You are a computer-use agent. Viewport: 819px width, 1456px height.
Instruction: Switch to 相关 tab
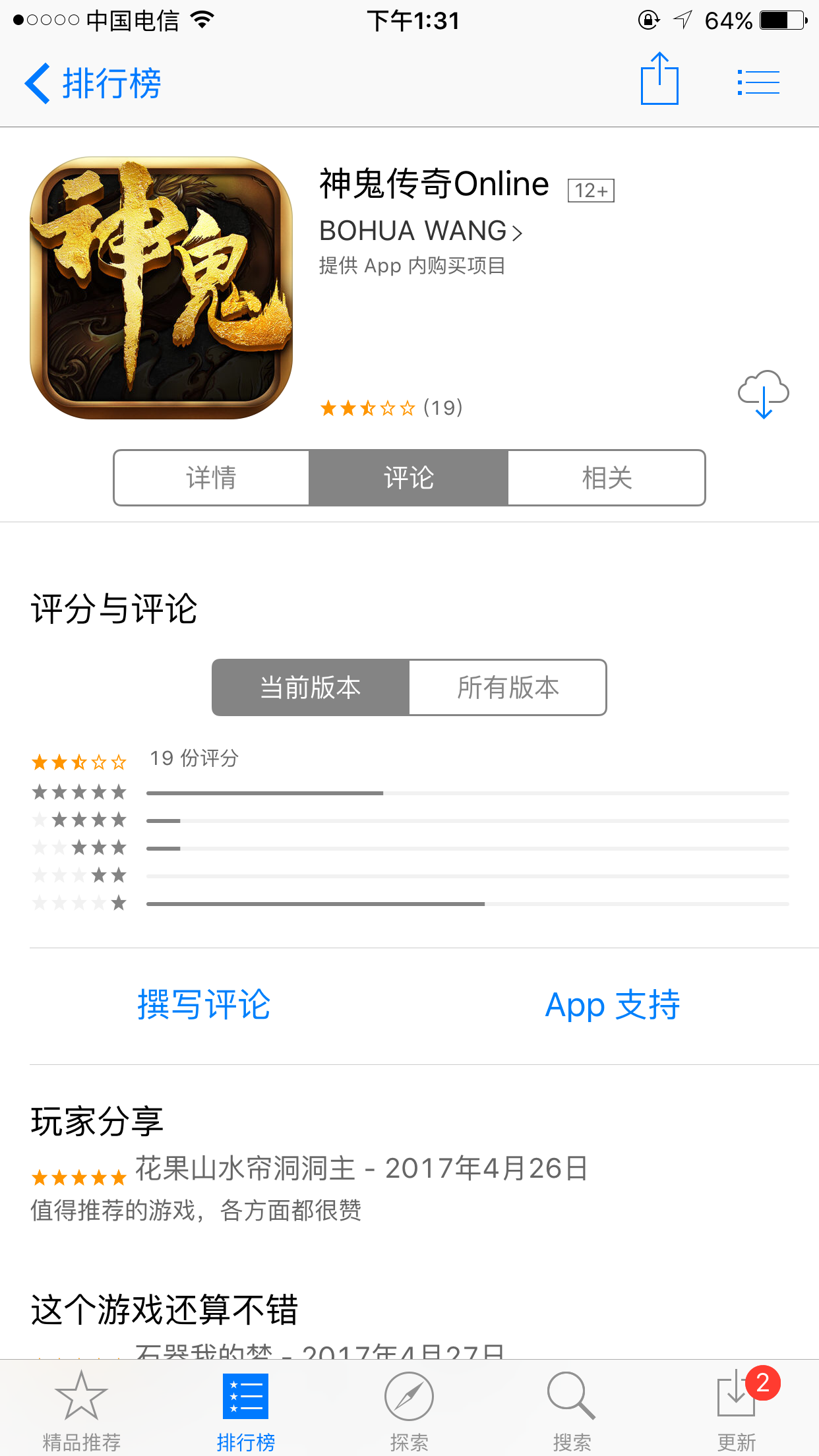607,478
